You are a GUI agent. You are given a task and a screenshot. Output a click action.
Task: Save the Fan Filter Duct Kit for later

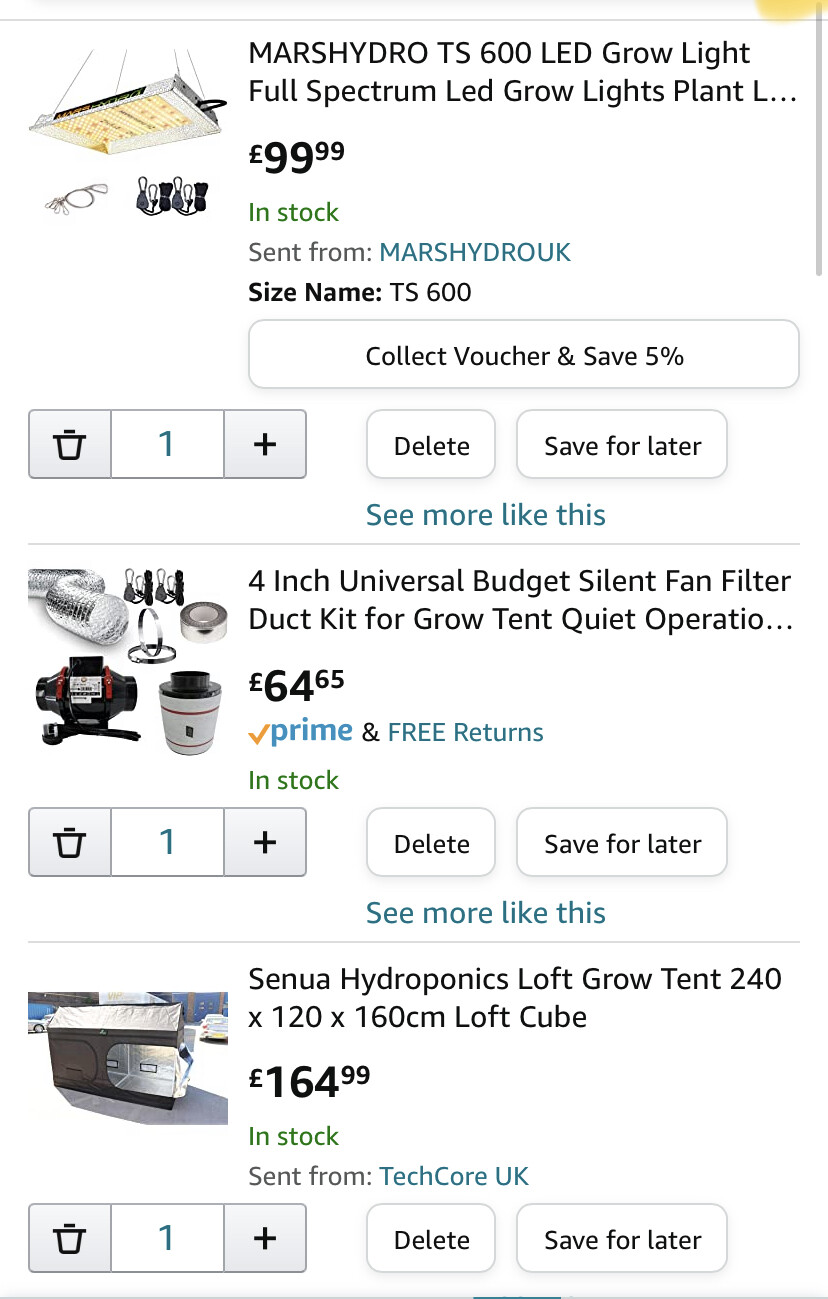(622, 844)
